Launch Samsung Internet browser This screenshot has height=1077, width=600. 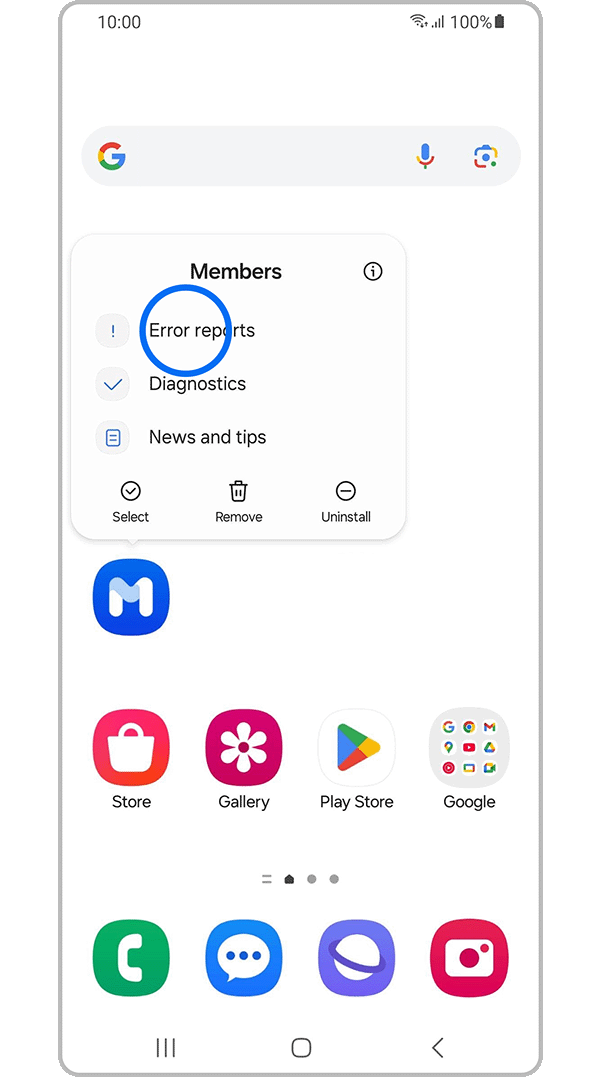[x=356, y=958]
